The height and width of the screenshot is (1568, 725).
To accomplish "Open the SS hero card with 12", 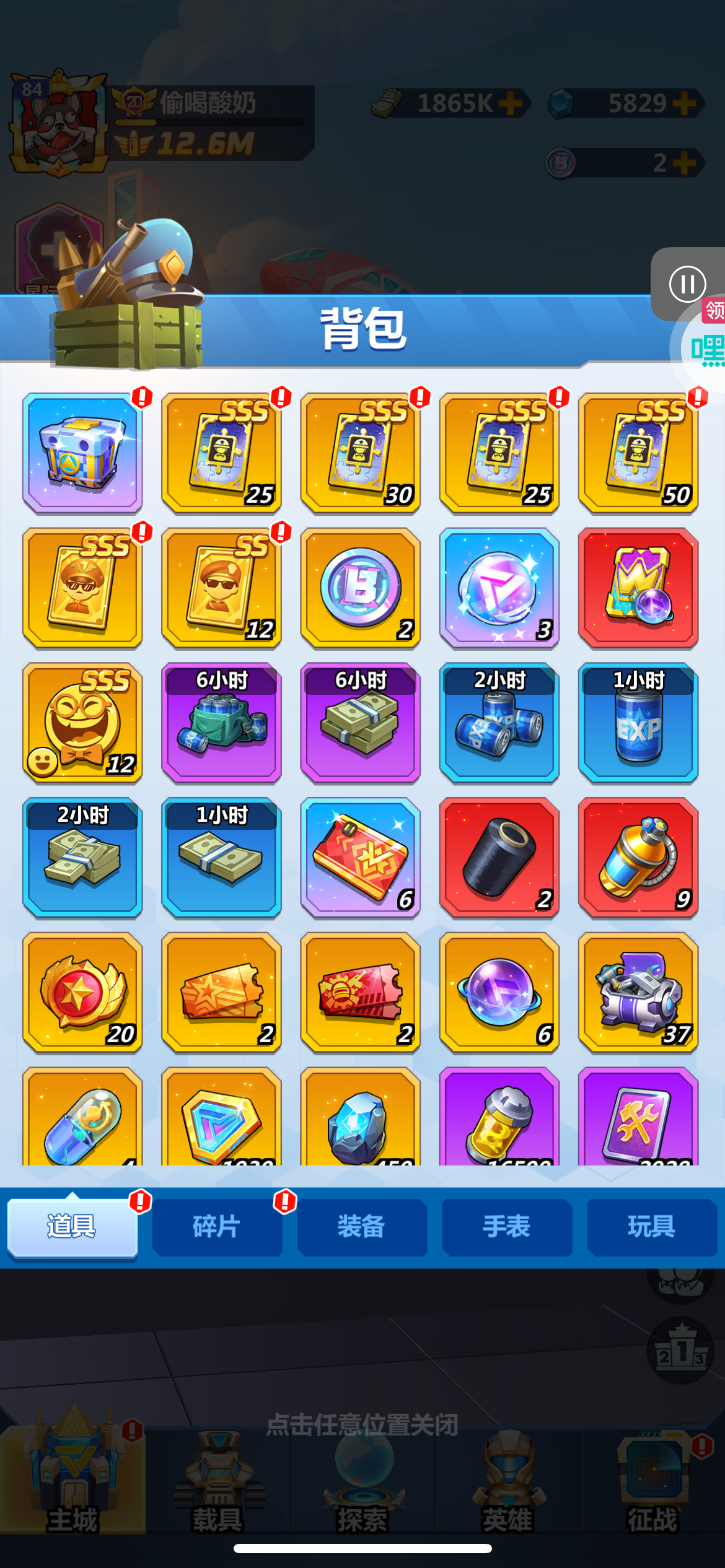I will point(222,588).
